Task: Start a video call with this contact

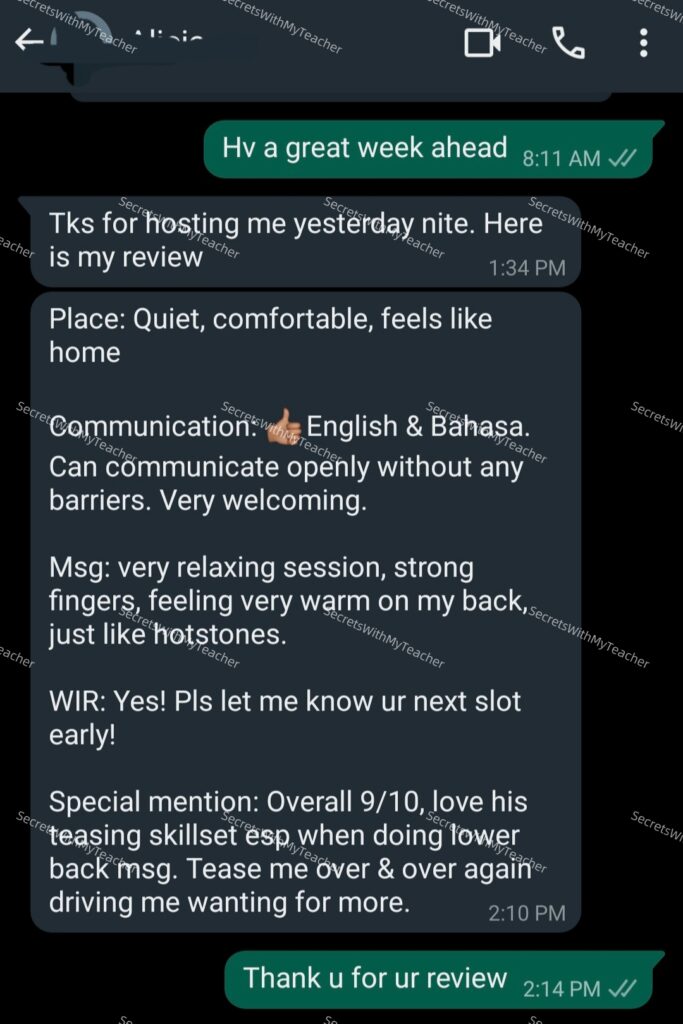Action: click(482, 43)
